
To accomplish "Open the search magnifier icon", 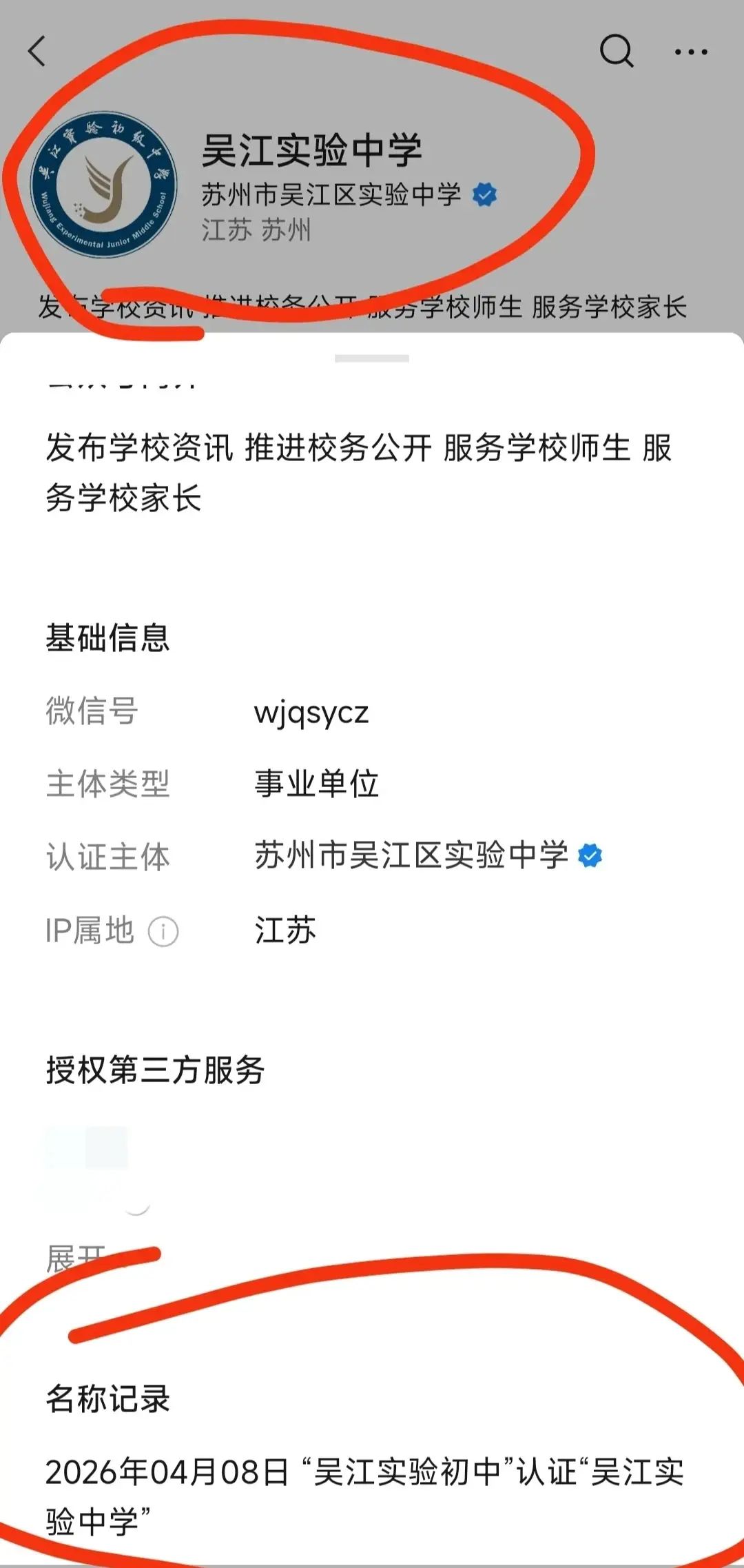I will point(616,51).
